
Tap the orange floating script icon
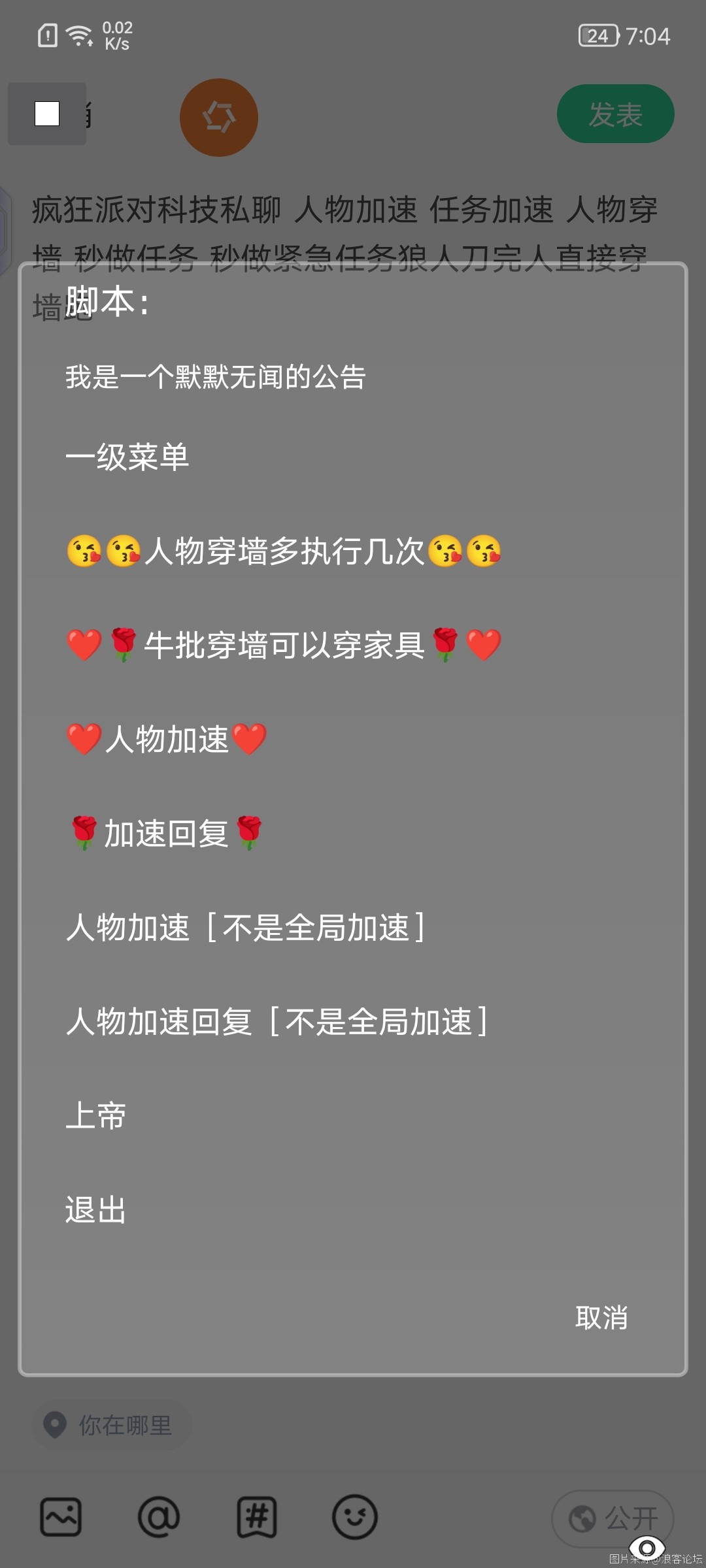click(x=219, y=118)
